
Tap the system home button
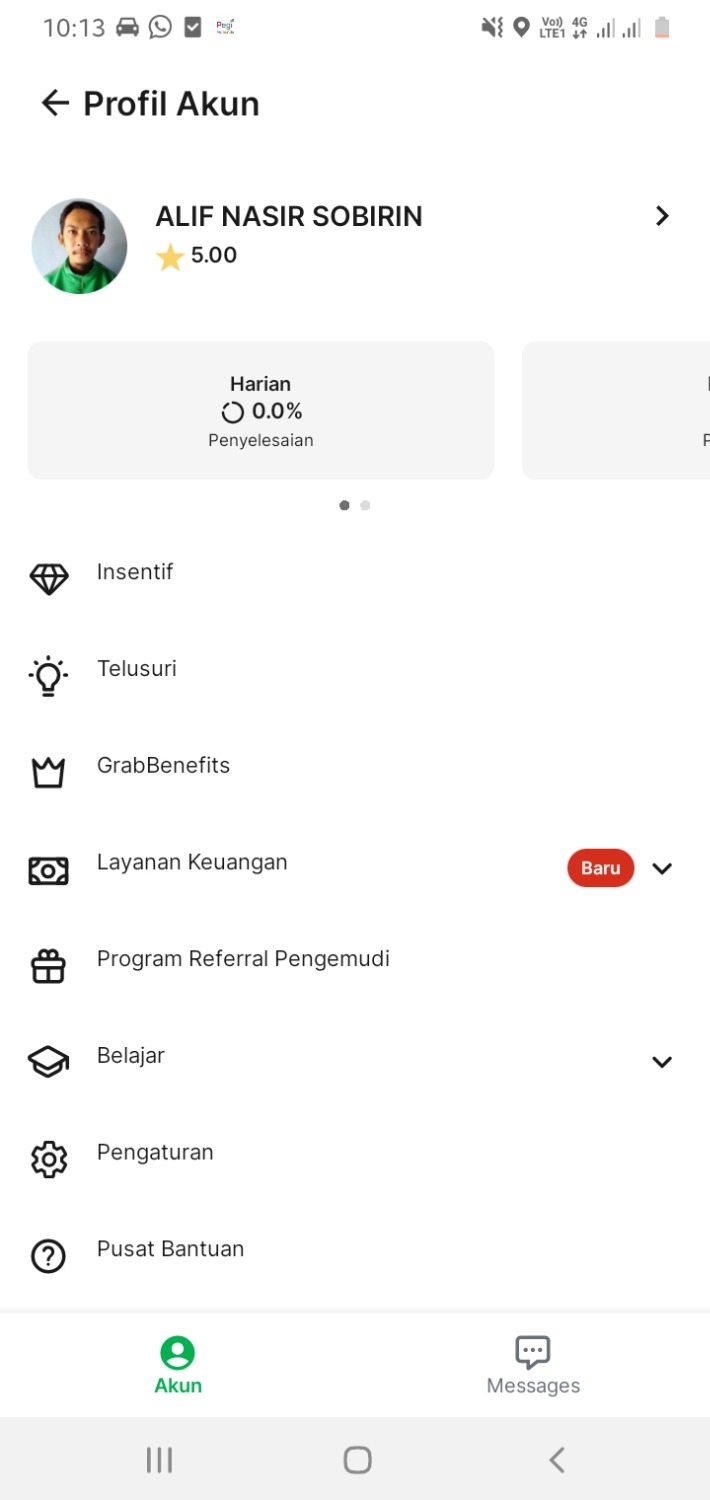pyautogui.click(x=357, y=1460)
